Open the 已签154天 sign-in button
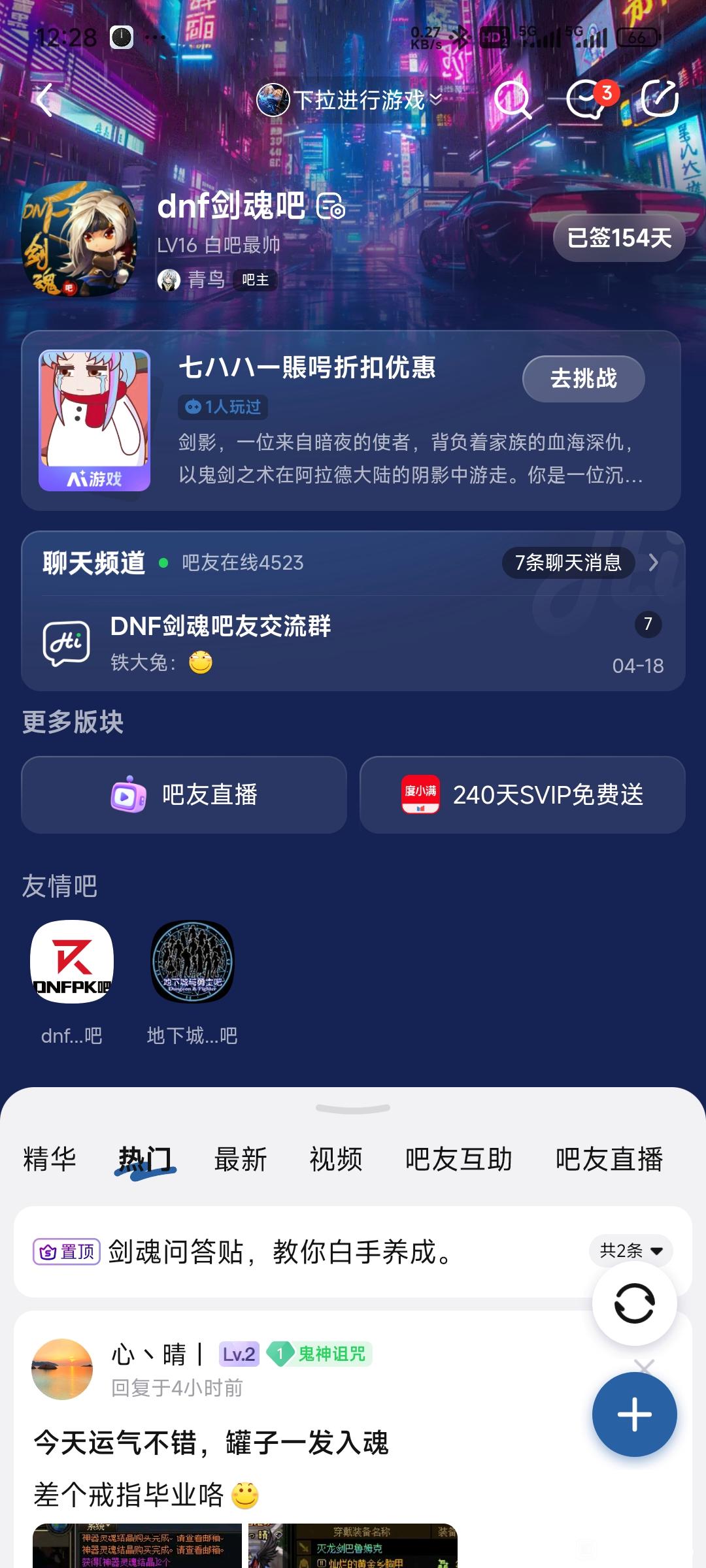706x1568 pixels. [618, 238]
